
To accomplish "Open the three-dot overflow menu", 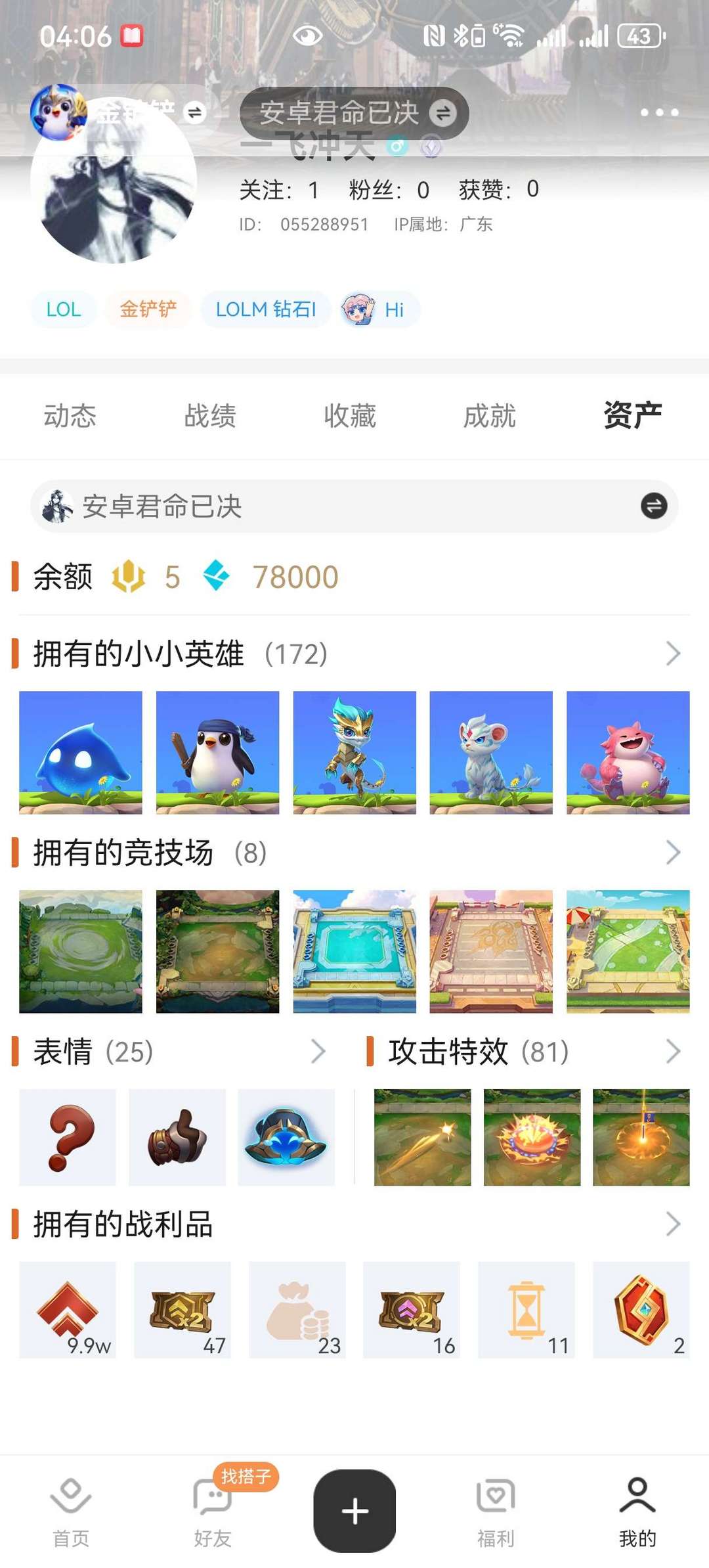I will 659,112.
